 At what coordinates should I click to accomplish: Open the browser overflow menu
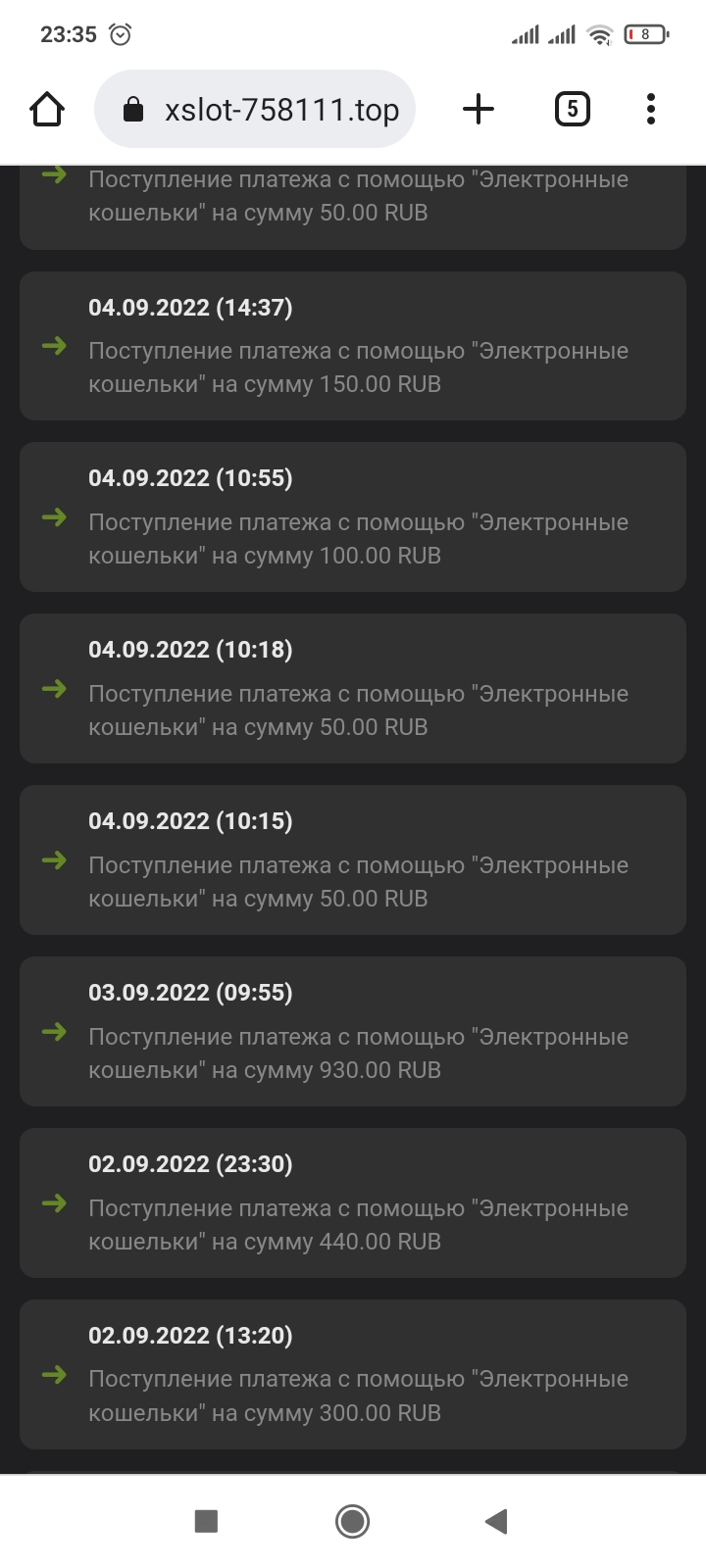click(x=651, y=109)
